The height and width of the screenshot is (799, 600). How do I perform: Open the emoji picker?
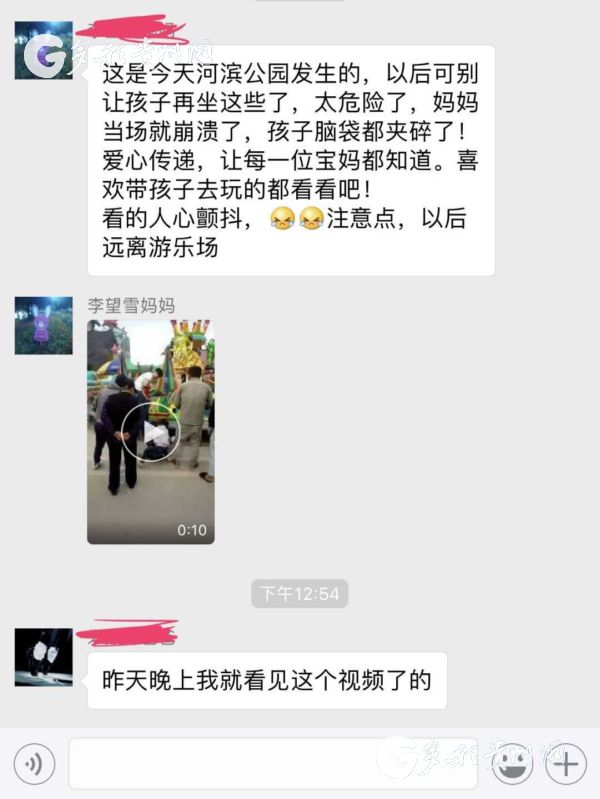coord(512,765)
